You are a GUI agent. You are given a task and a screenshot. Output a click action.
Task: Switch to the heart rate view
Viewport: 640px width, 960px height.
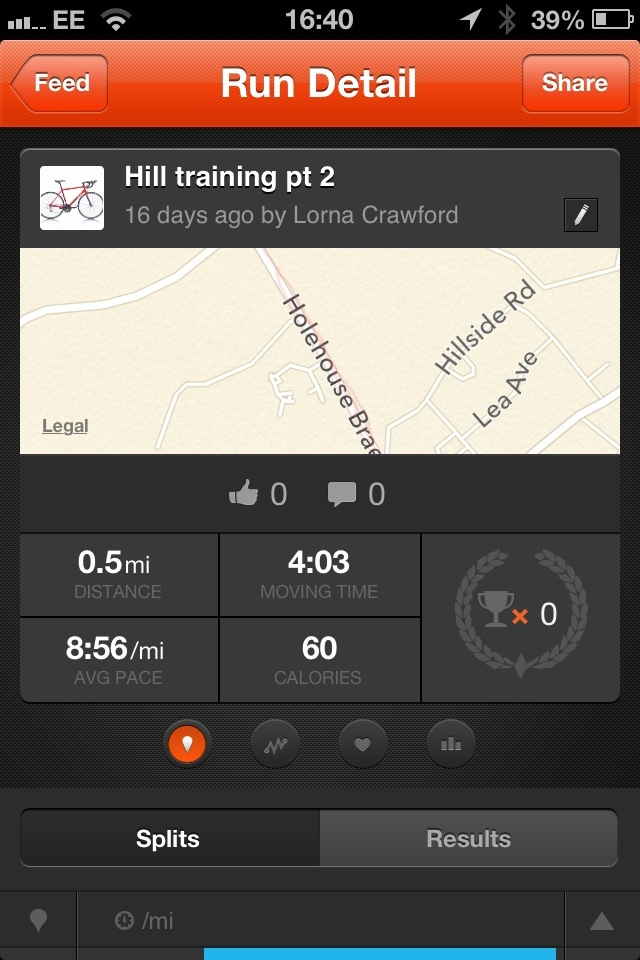coord(363,743)
